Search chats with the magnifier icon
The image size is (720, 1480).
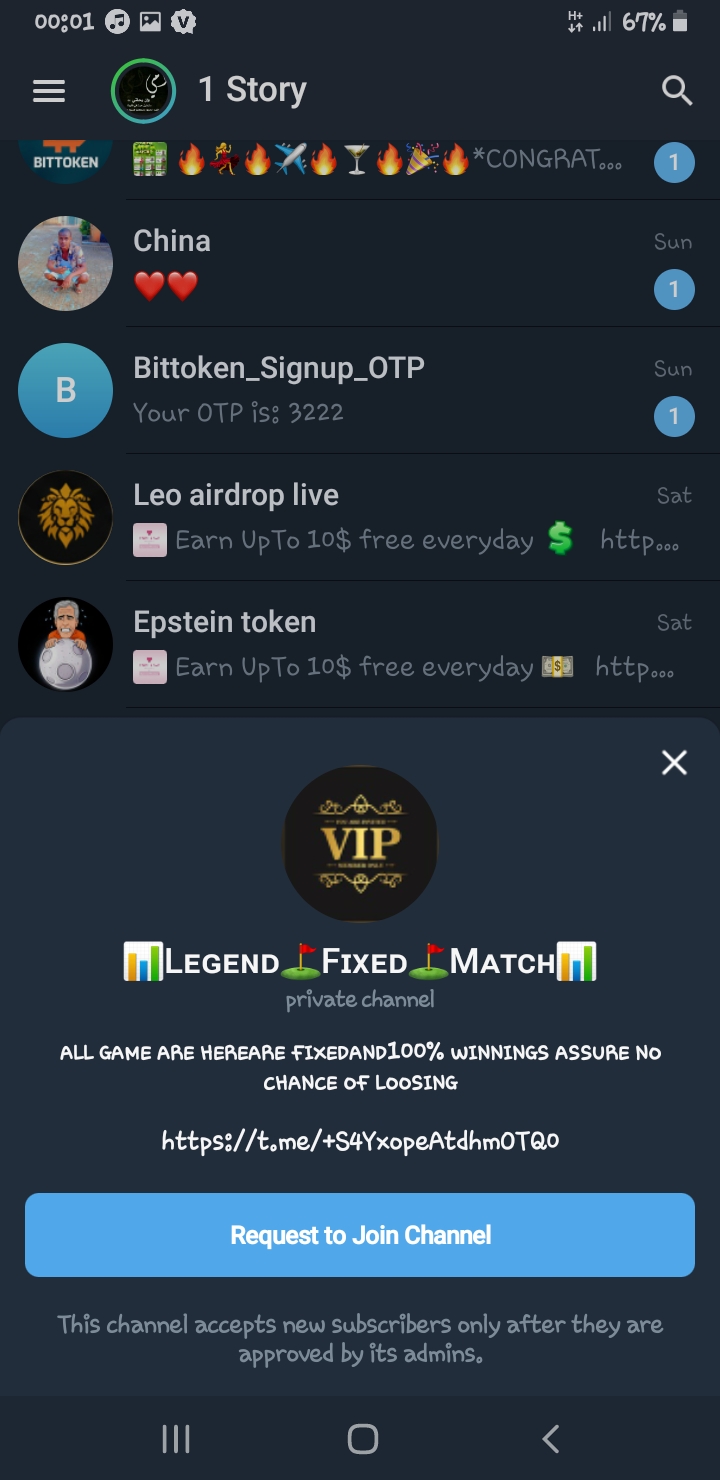[x=677, y=91]
